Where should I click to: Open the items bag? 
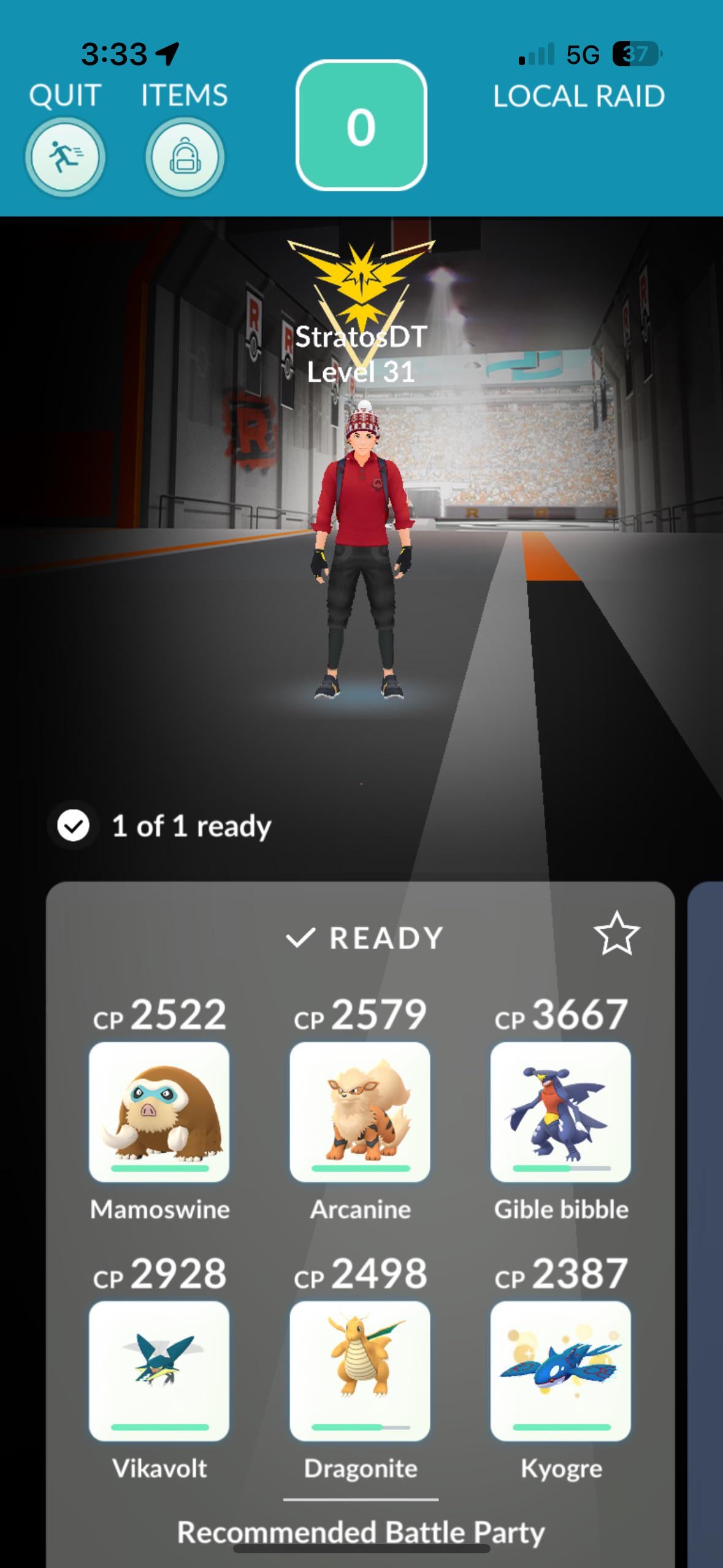(x=185, y=157)
